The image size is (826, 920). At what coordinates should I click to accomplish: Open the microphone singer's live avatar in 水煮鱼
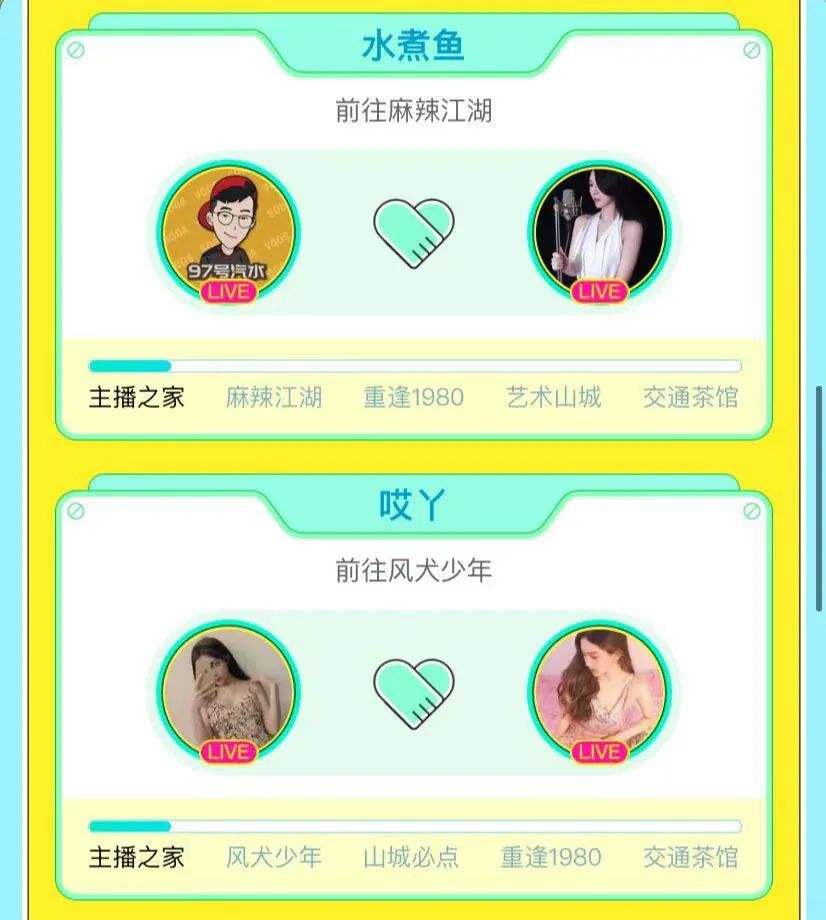[x=598, y=232]
